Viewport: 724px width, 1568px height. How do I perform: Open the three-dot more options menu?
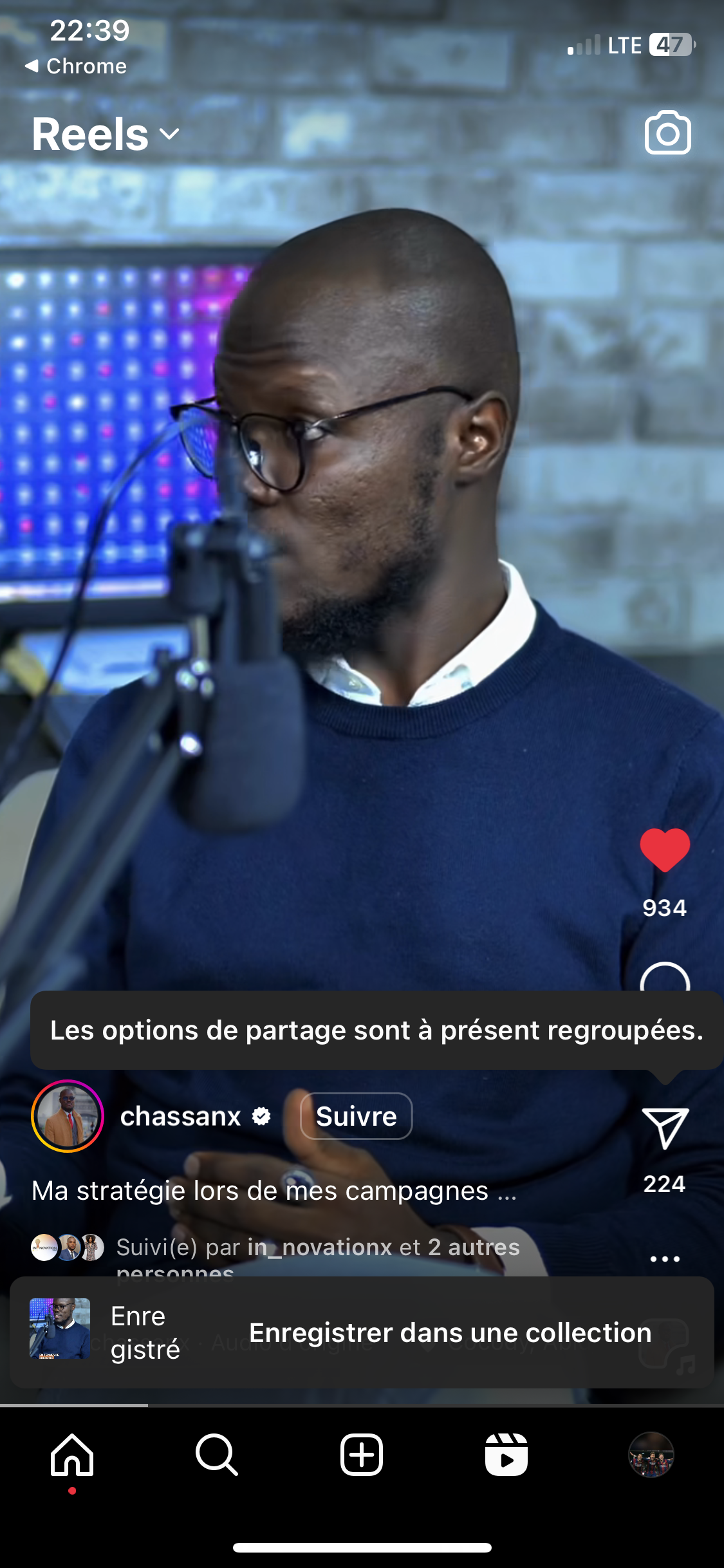[665, 1258]
